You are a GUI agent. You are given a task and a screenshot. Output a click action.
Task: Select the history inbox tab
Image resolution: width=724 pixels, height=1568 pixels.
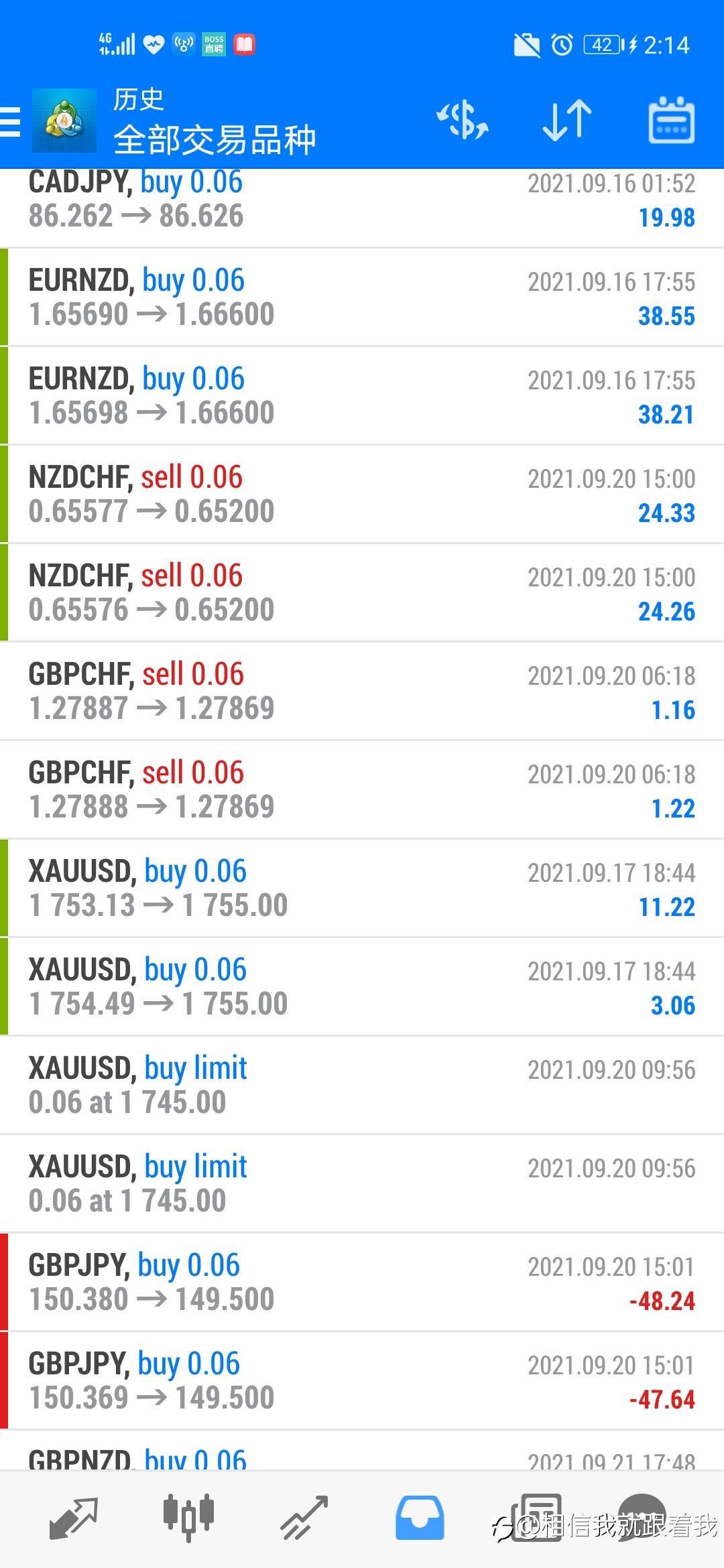click(420, 1518)
